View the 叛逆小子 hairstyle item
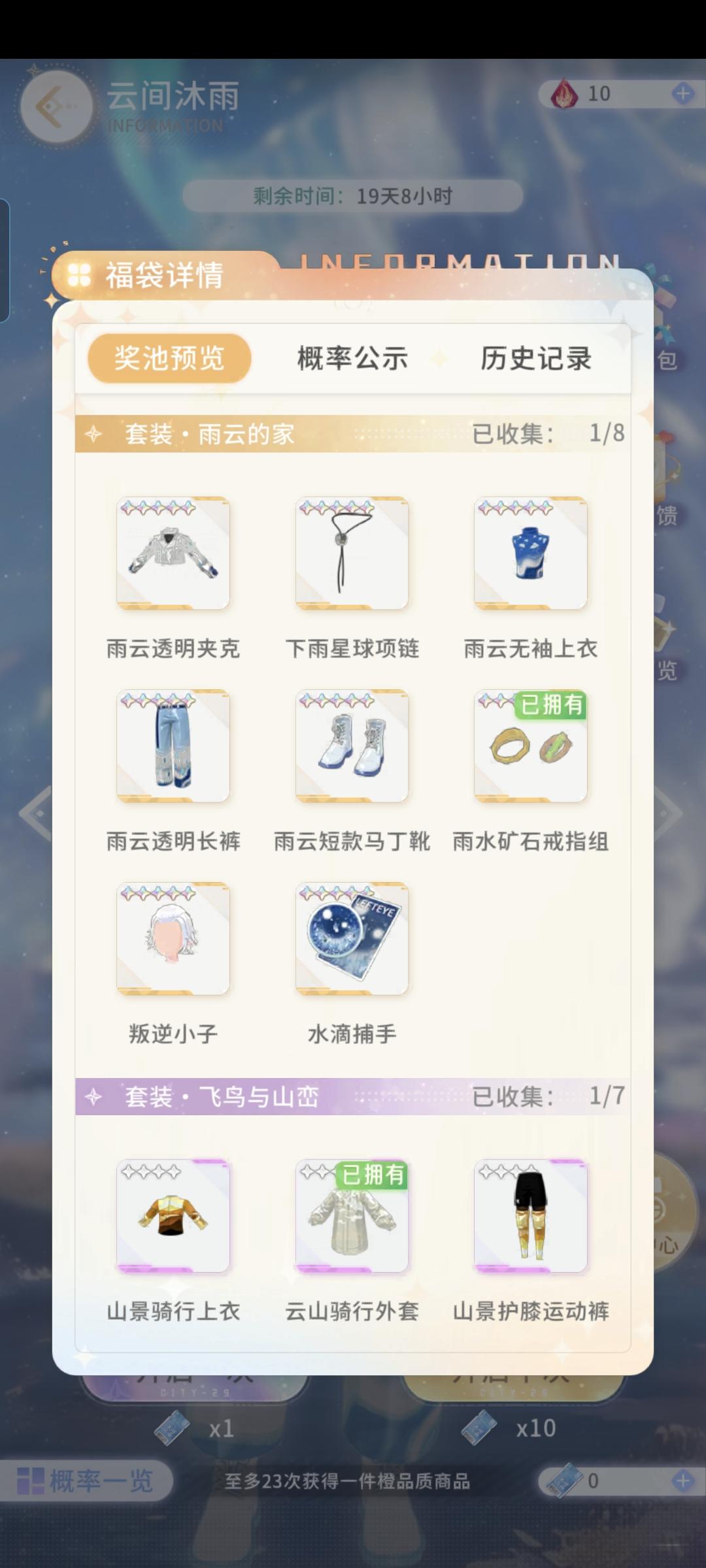 173,938
